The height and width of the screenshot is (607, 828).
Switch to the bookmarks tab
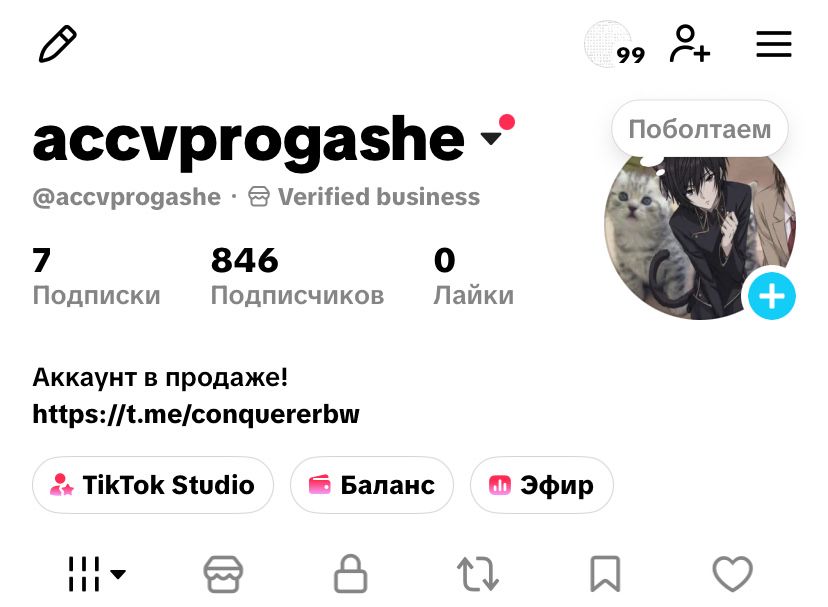click(605, 574)
